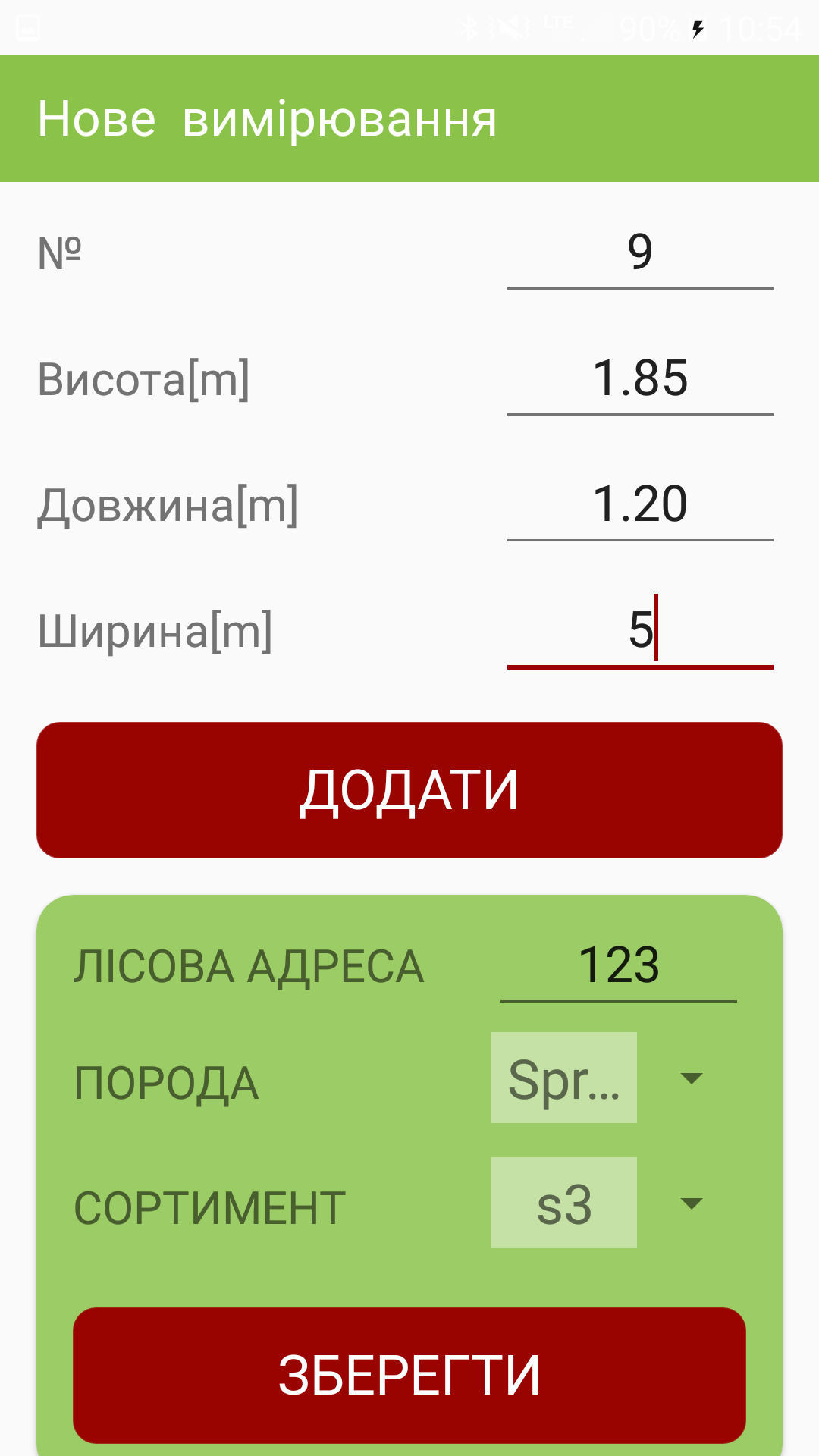Viewport: 819px width, 1456px height.
Task: Select the Довжина[m] length field
Action: tap(639, 504)
